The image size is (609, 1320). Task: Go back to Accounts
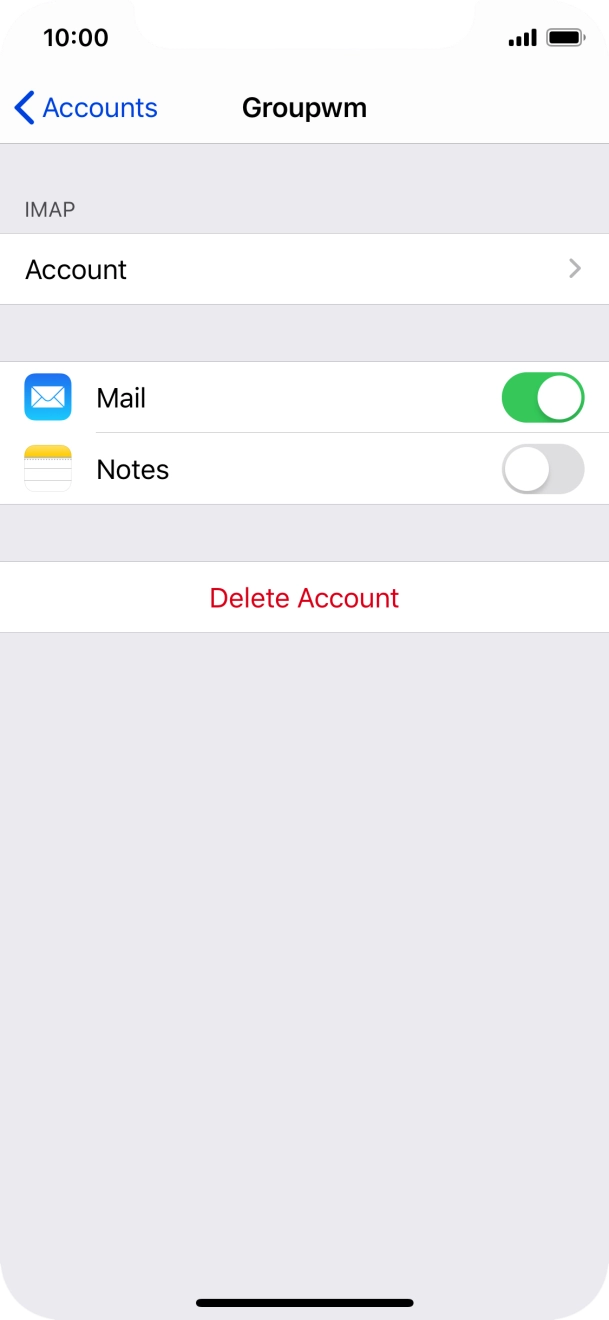pyautogui.click(x=86, y=108)
